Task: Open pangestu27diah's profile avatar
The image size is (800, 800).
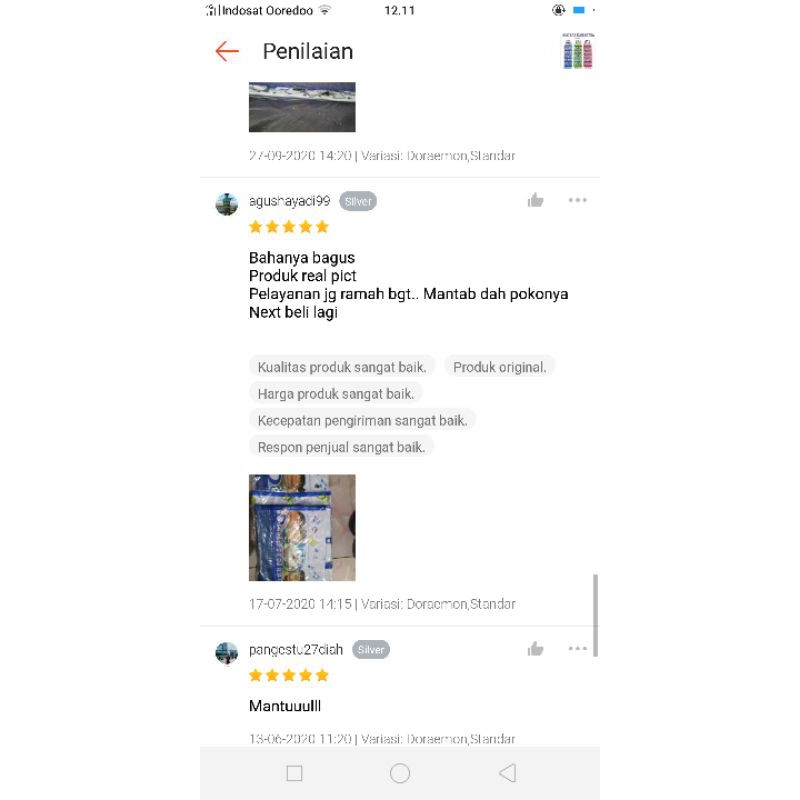Action: [227, 653]
